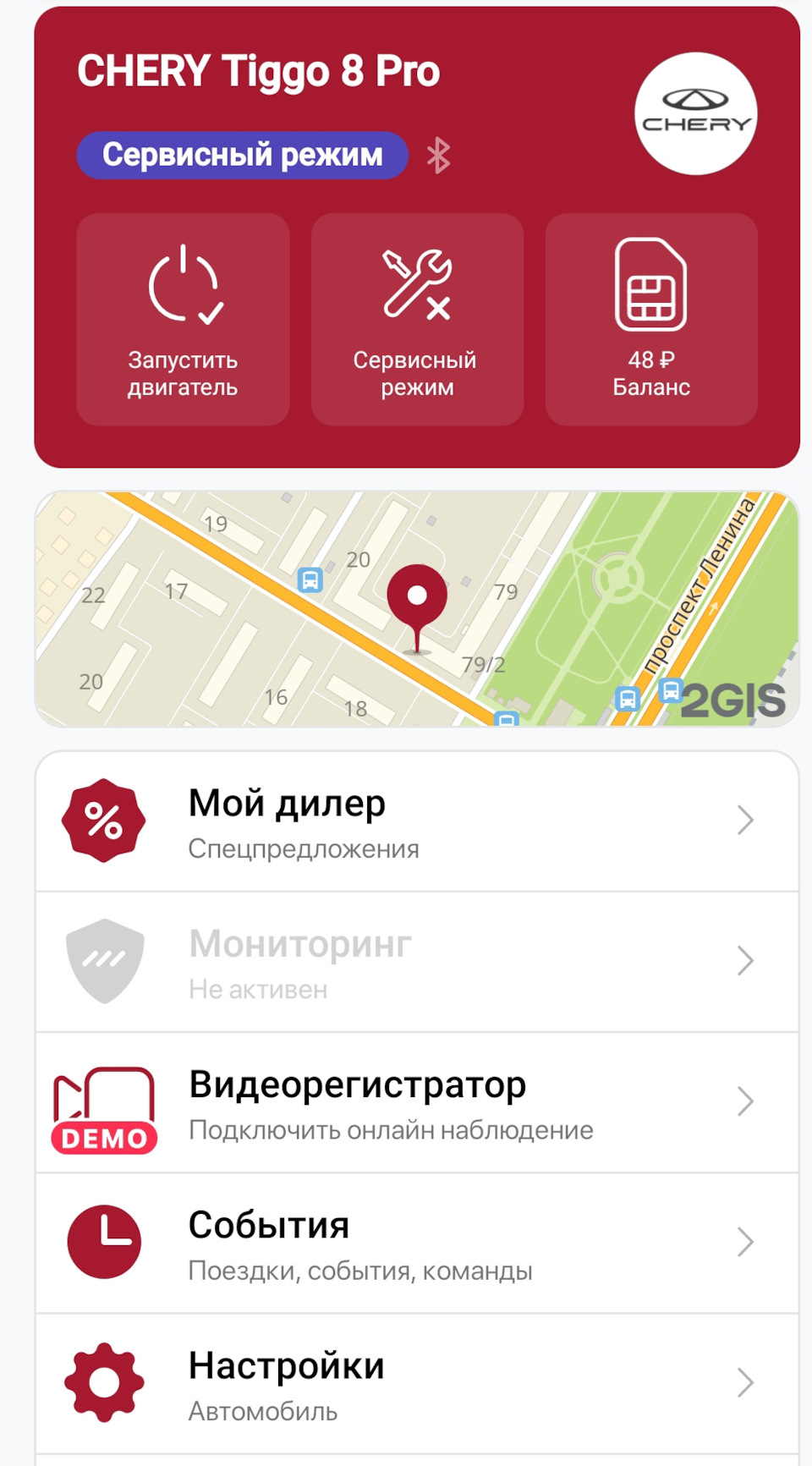Screen dimensions: 812x1466
Task: Open Настройки for the car
Action: coord(417,1383)
